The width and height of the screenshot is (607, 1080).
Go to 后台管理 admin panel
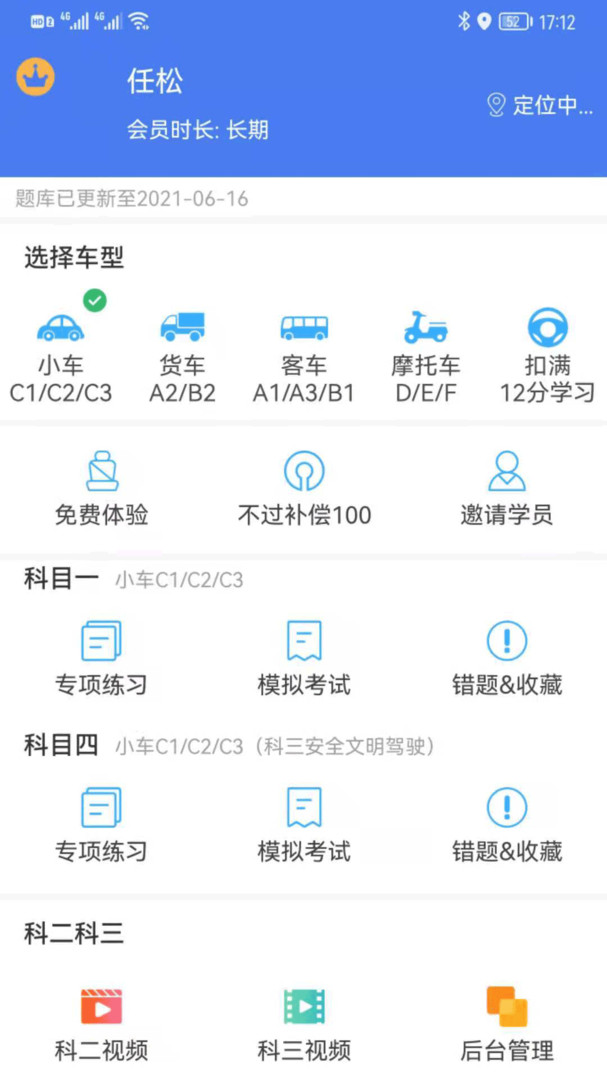coord(507,1022)
